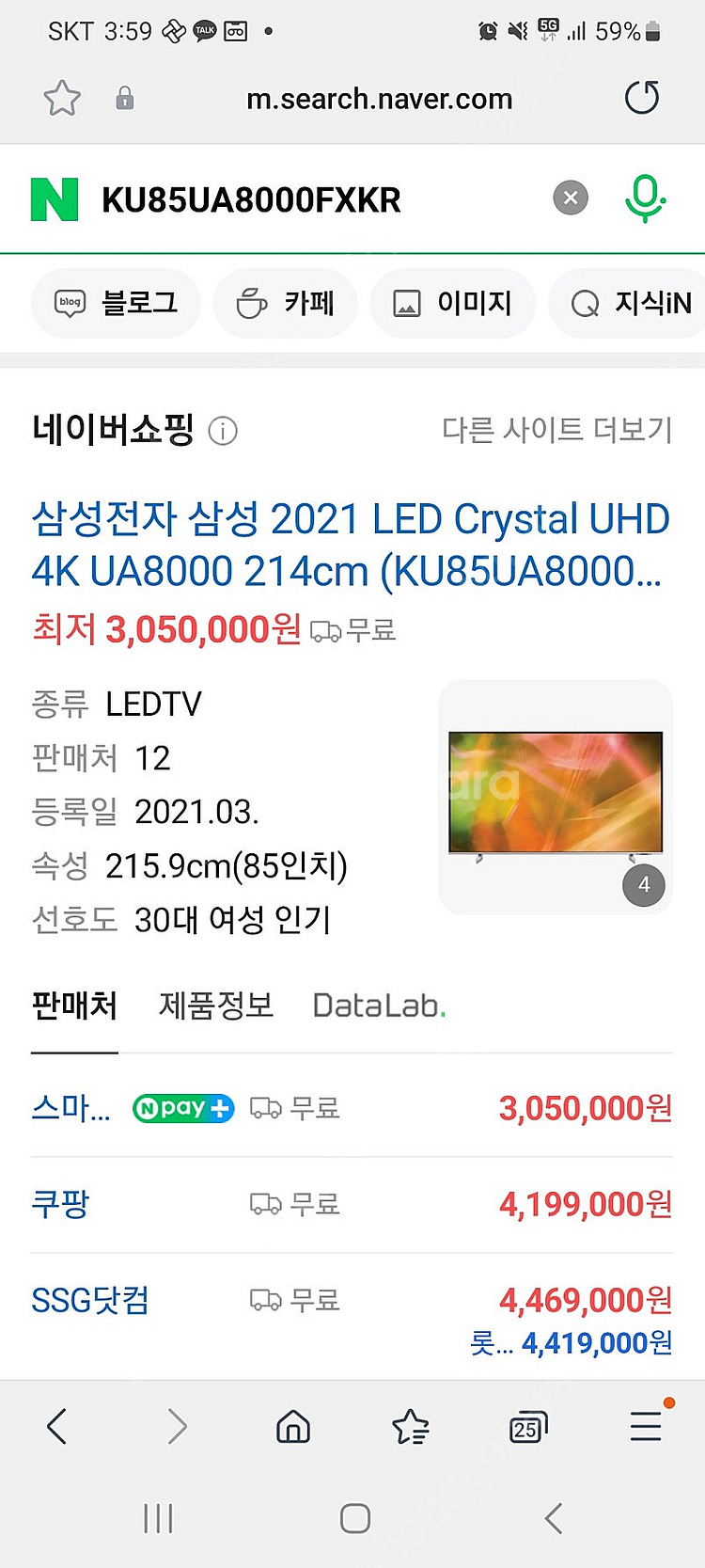Viewport: 705px width, 1568px height.
Task: Reload the page
Action: click(x=642, y=98)
